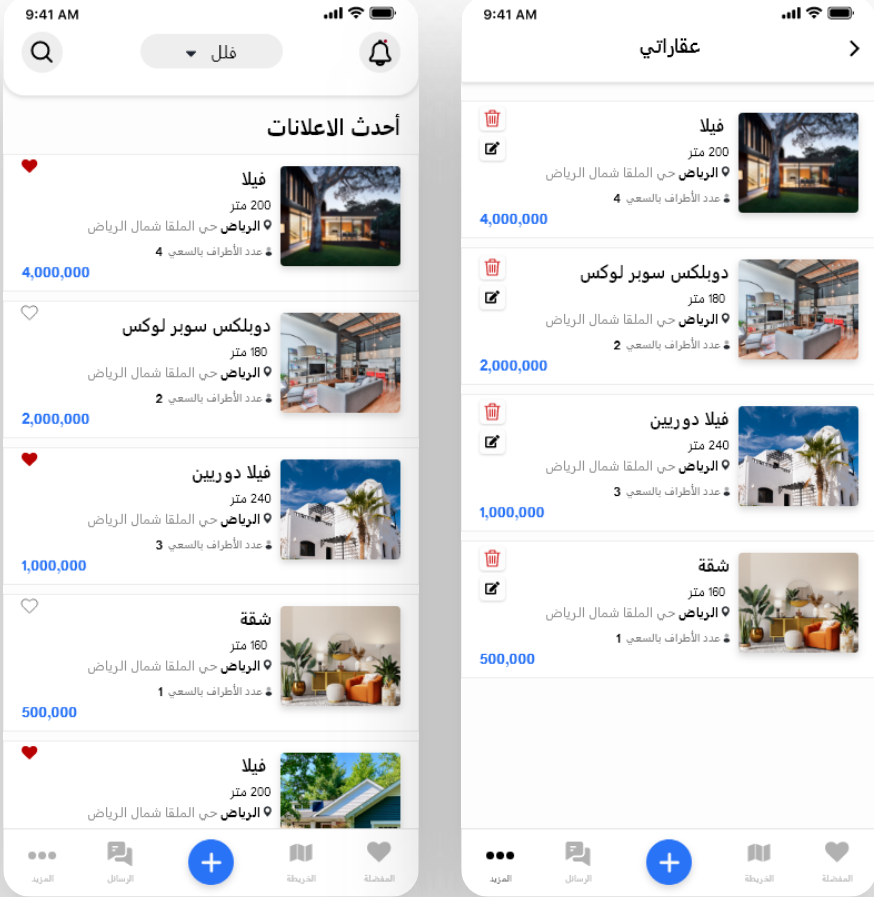Open the notifications bell
The image size is (874, 897).
point(379,53)
